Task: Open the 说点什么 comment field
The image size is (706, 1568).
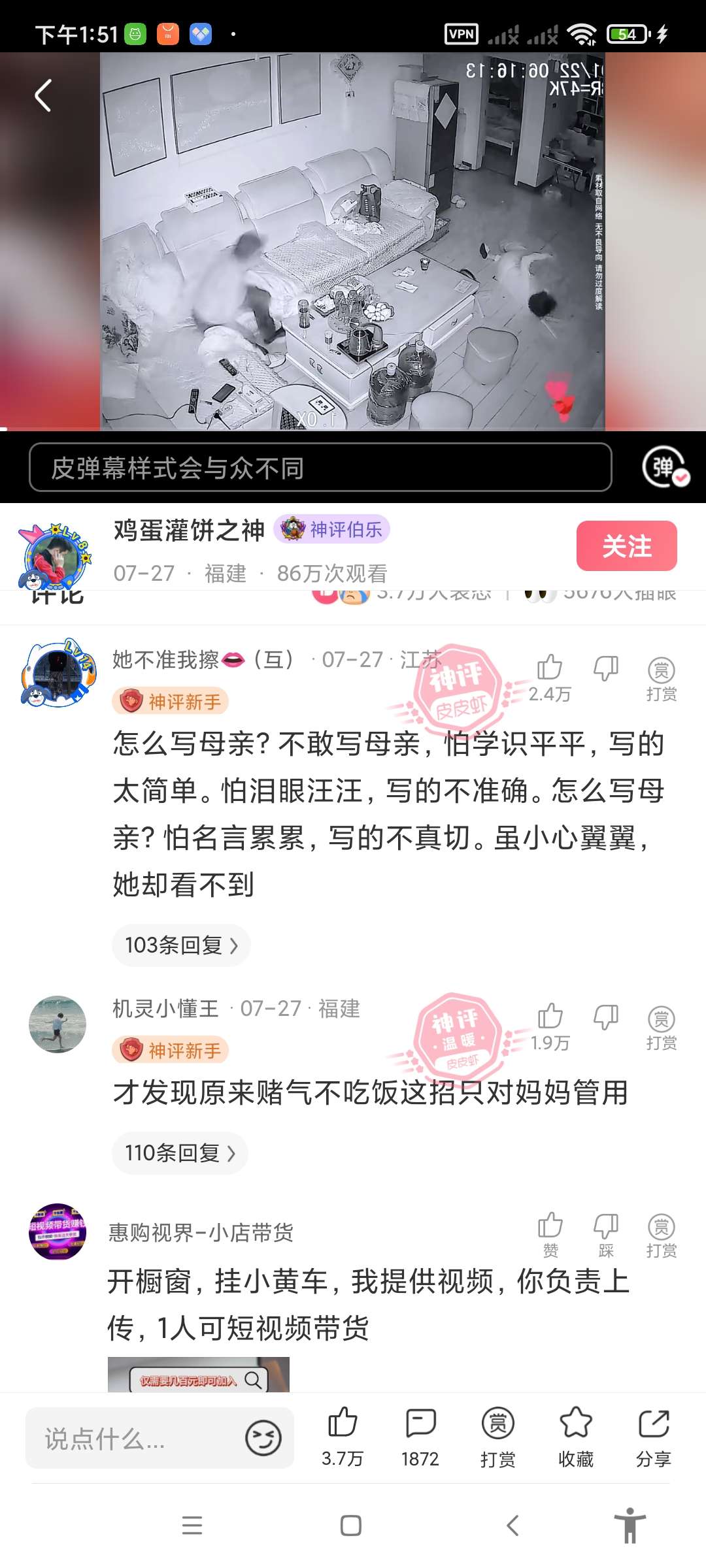Action: click(x=131, y=1439)
